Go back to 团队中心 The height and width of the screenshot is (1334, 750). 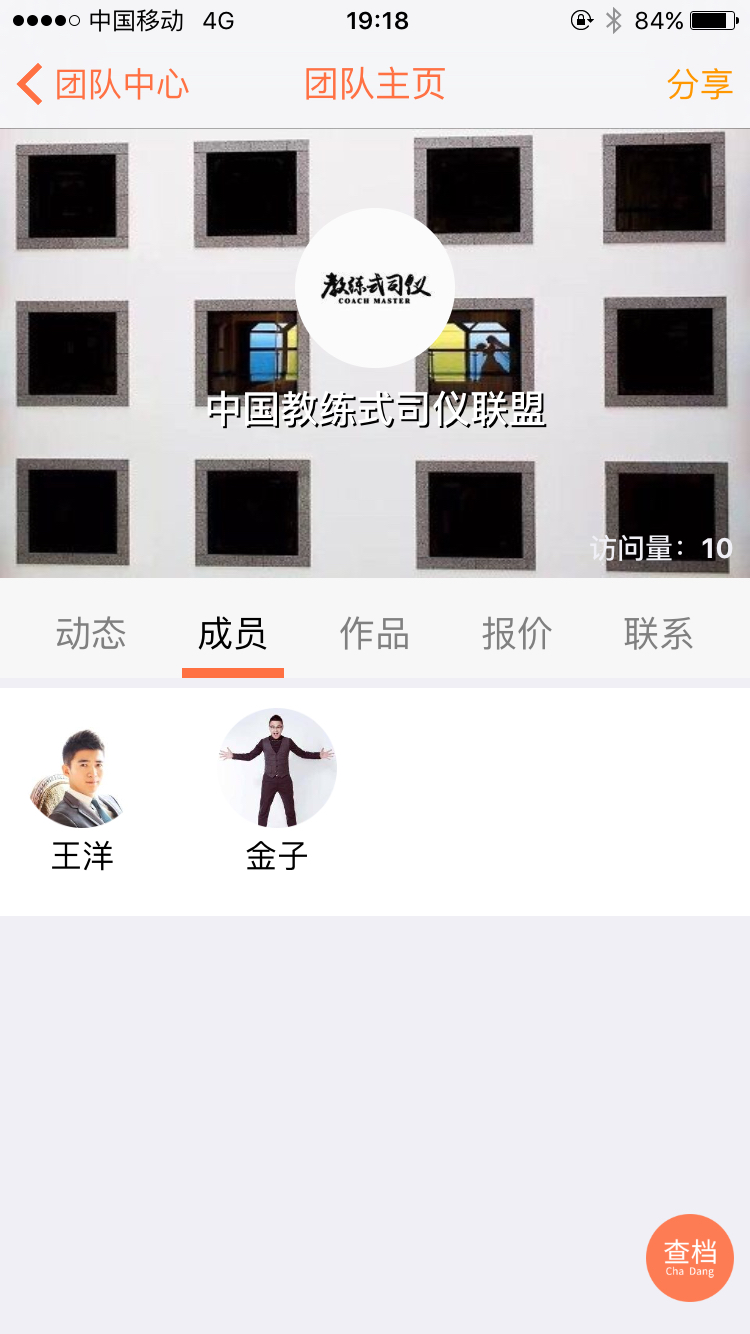pos(103,85)
